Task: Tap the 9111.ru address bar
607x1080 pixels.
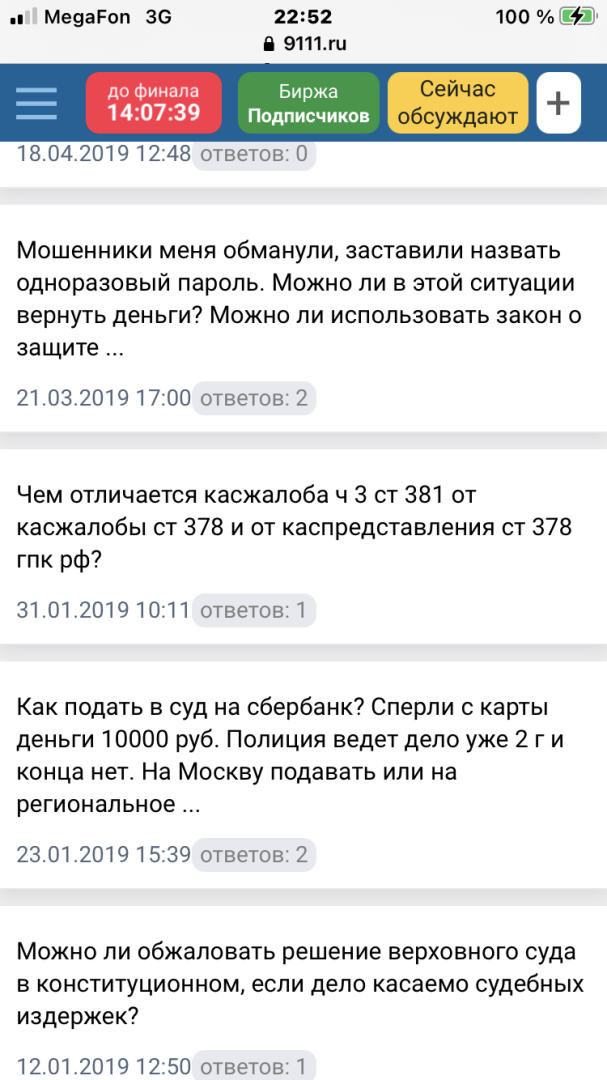Action: [x=304, y=44]
